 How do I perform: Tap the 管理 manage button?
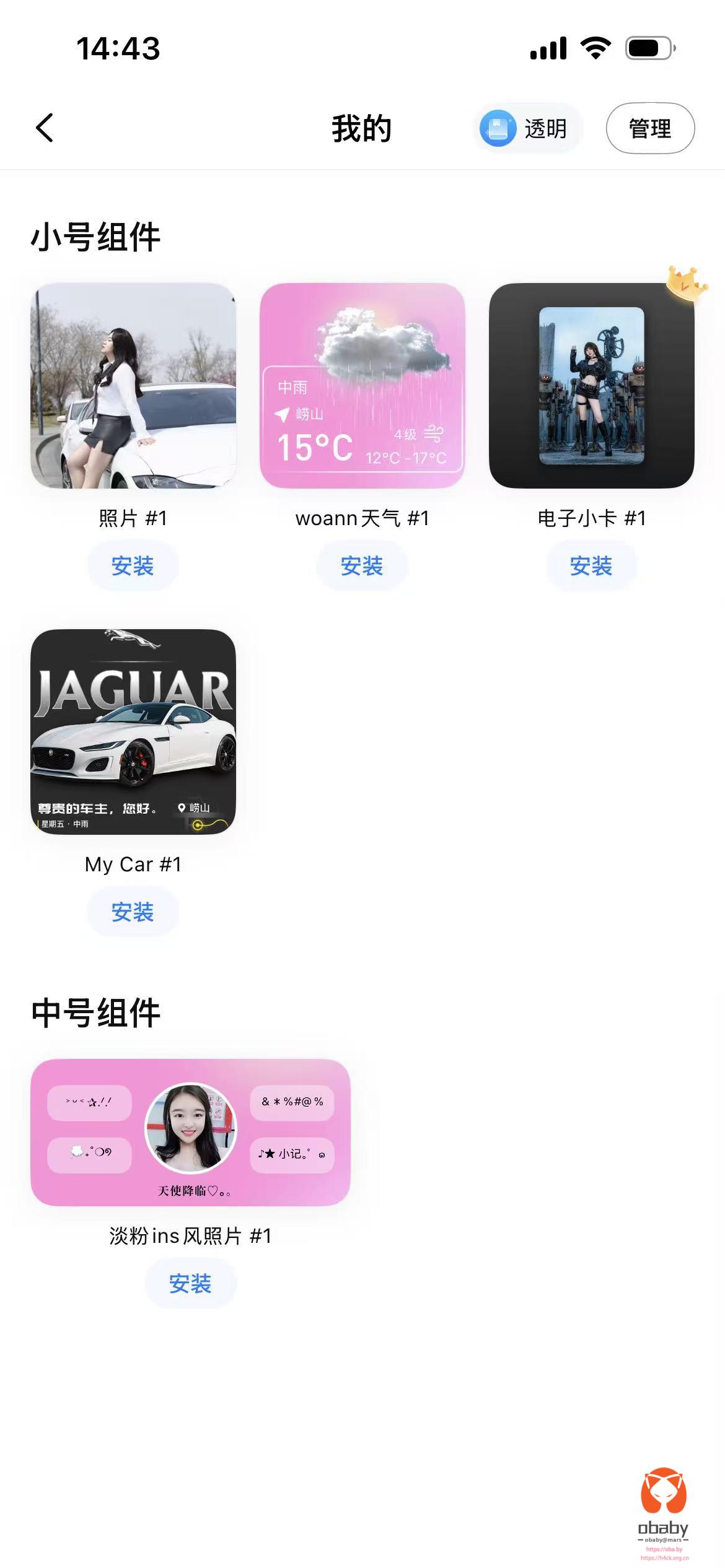[x=649, y=128]
